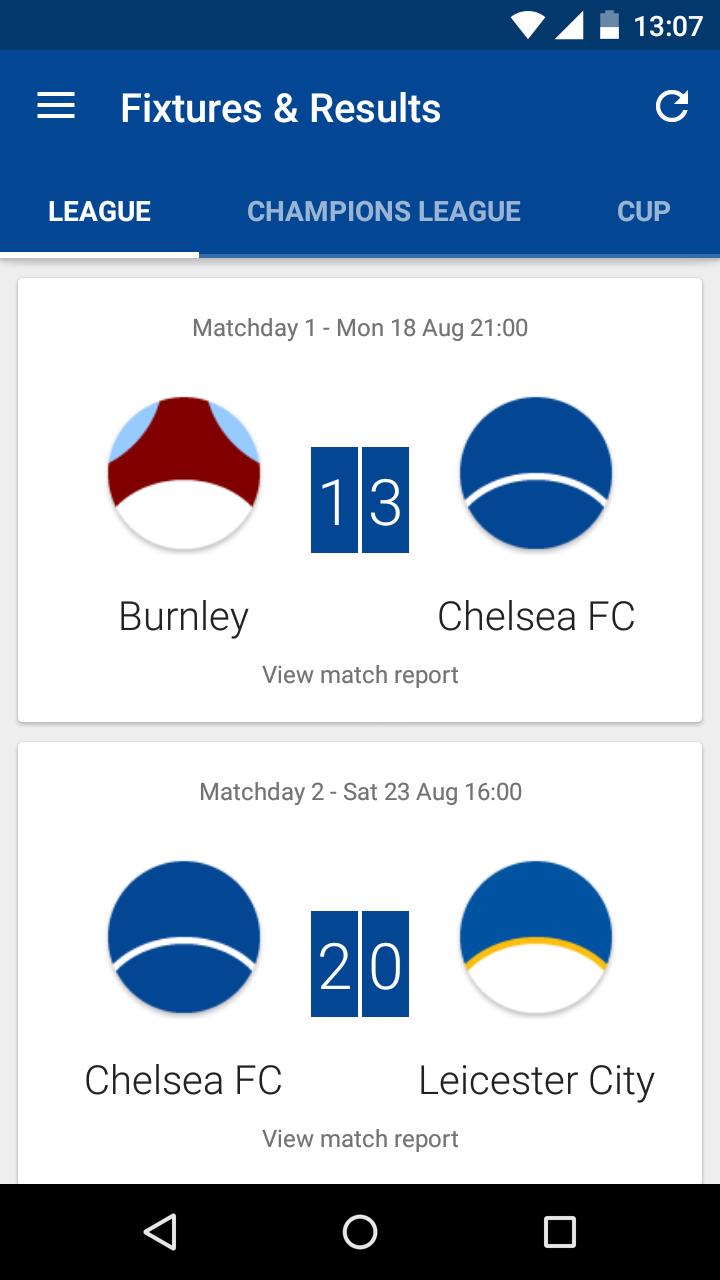View match report for Burnley vs Chelsea

pos(359,674)
